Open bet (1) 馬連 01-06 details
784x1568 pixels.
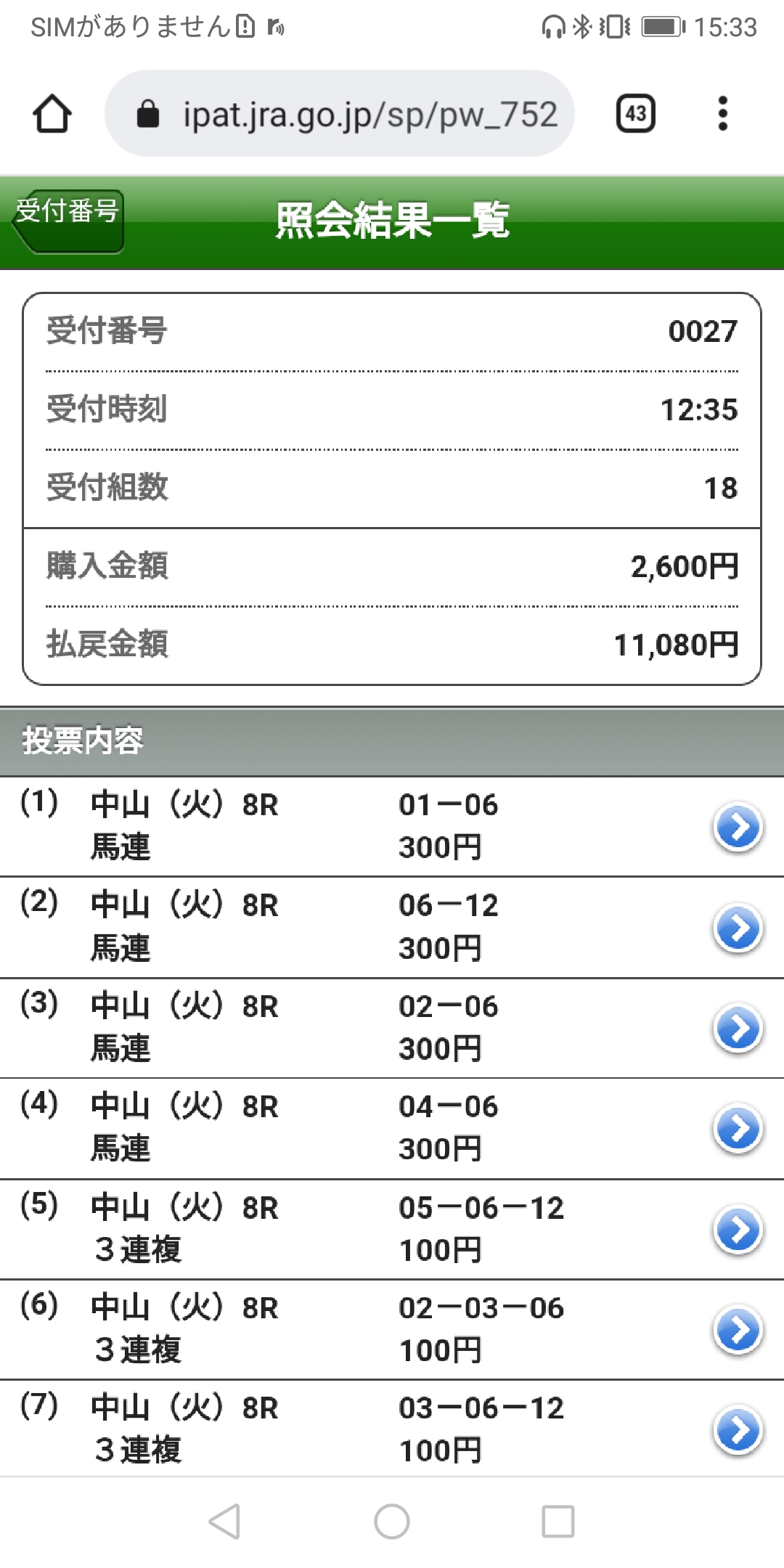click(x=738, y=827)
